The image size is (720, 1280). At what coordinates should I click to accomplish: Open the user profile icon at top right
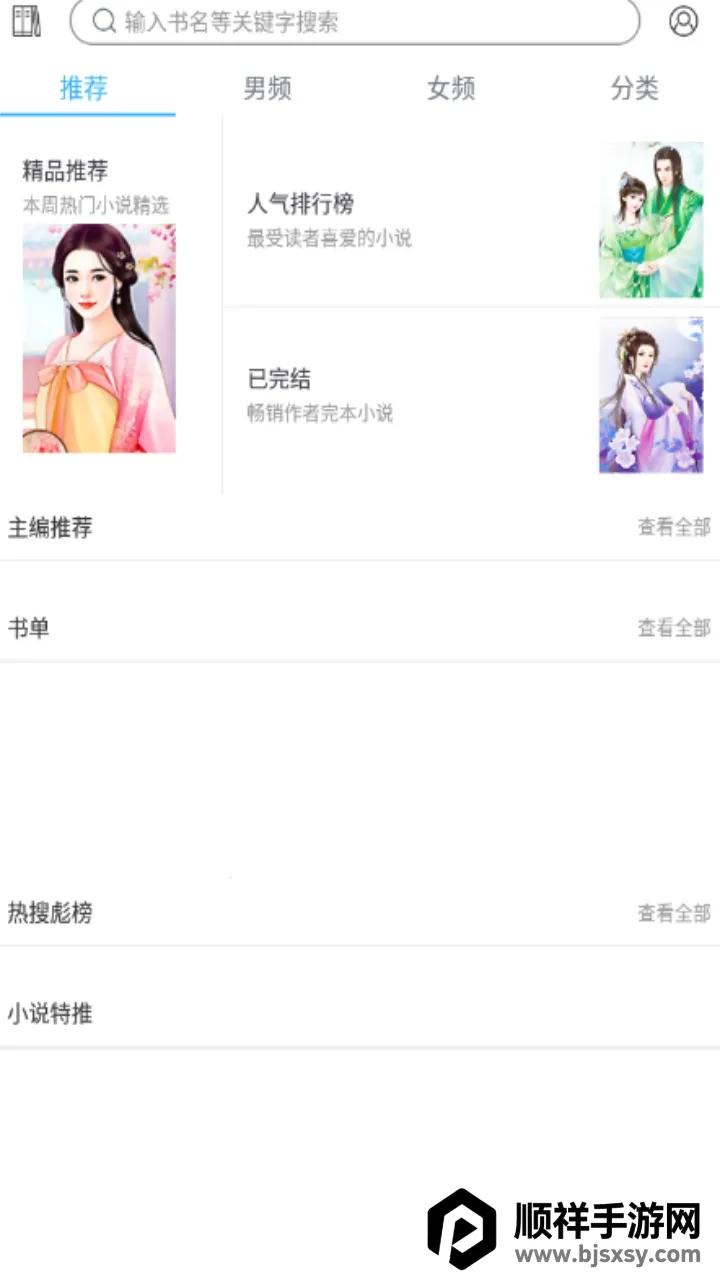point(683,21)
